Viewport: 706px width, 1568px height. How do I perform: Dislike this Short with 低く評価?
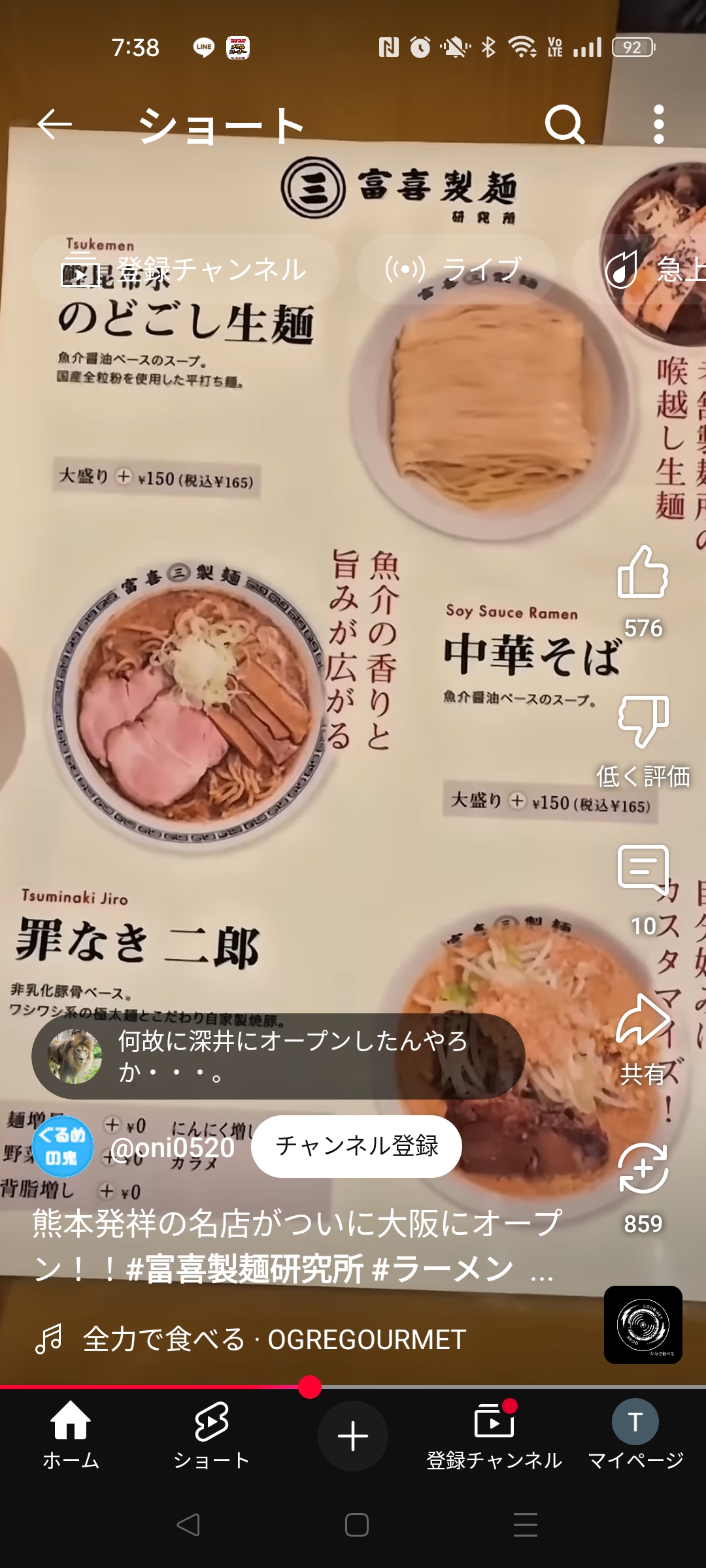pyautogui.click(x=643, y=722)
